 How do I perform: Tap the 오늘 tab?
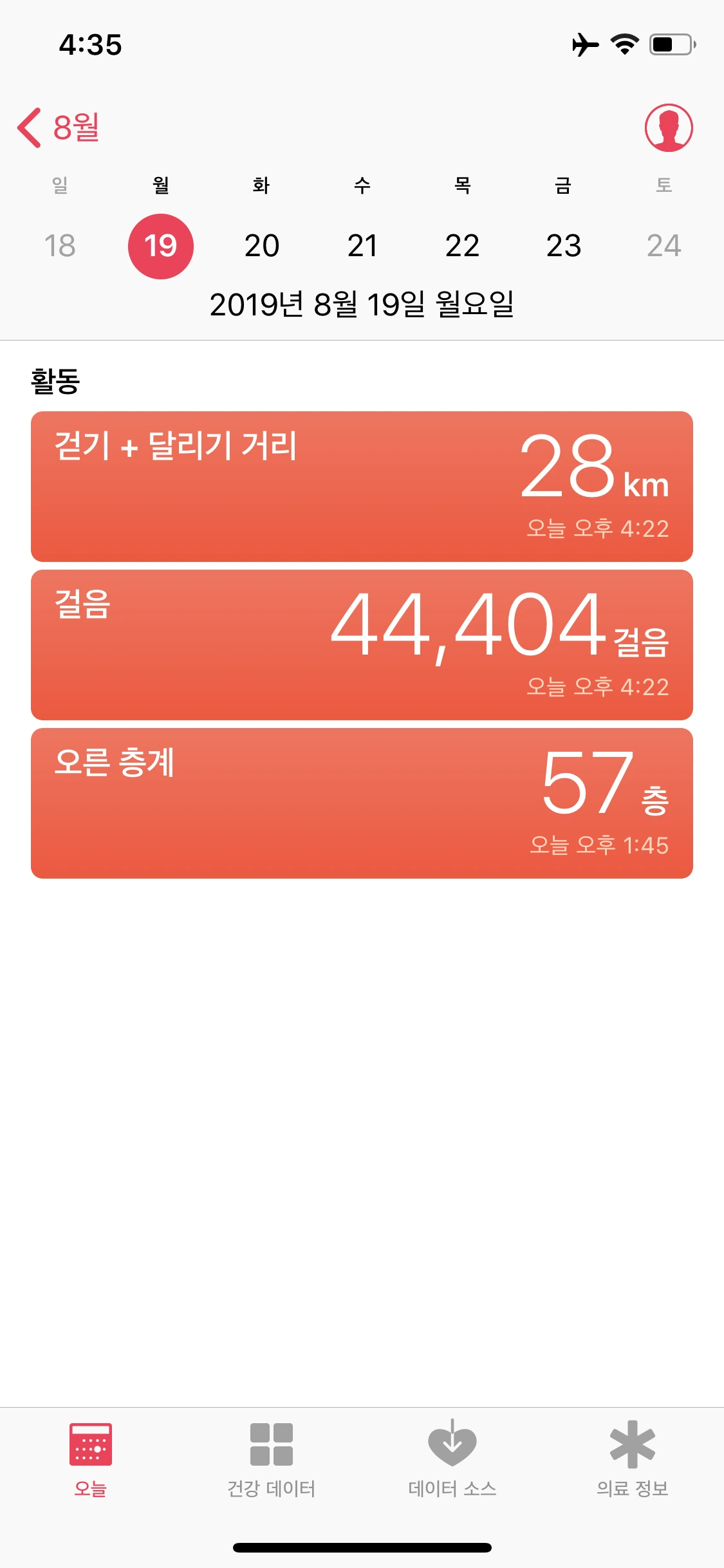pyautogui.click(x=91, y=1459)
